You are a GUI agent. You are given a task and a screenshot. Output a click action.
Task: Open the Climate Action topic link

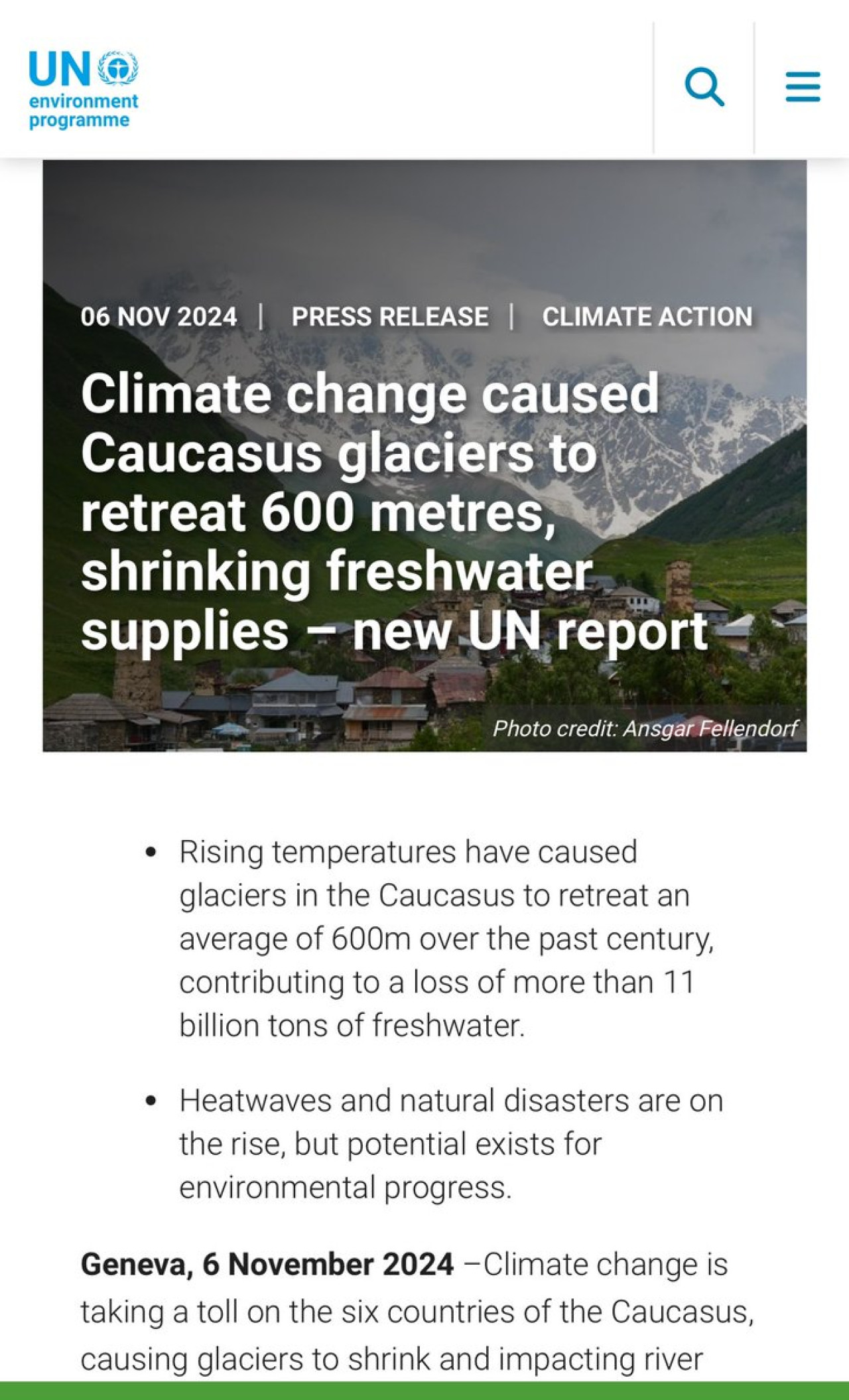(x=647, y=316)
